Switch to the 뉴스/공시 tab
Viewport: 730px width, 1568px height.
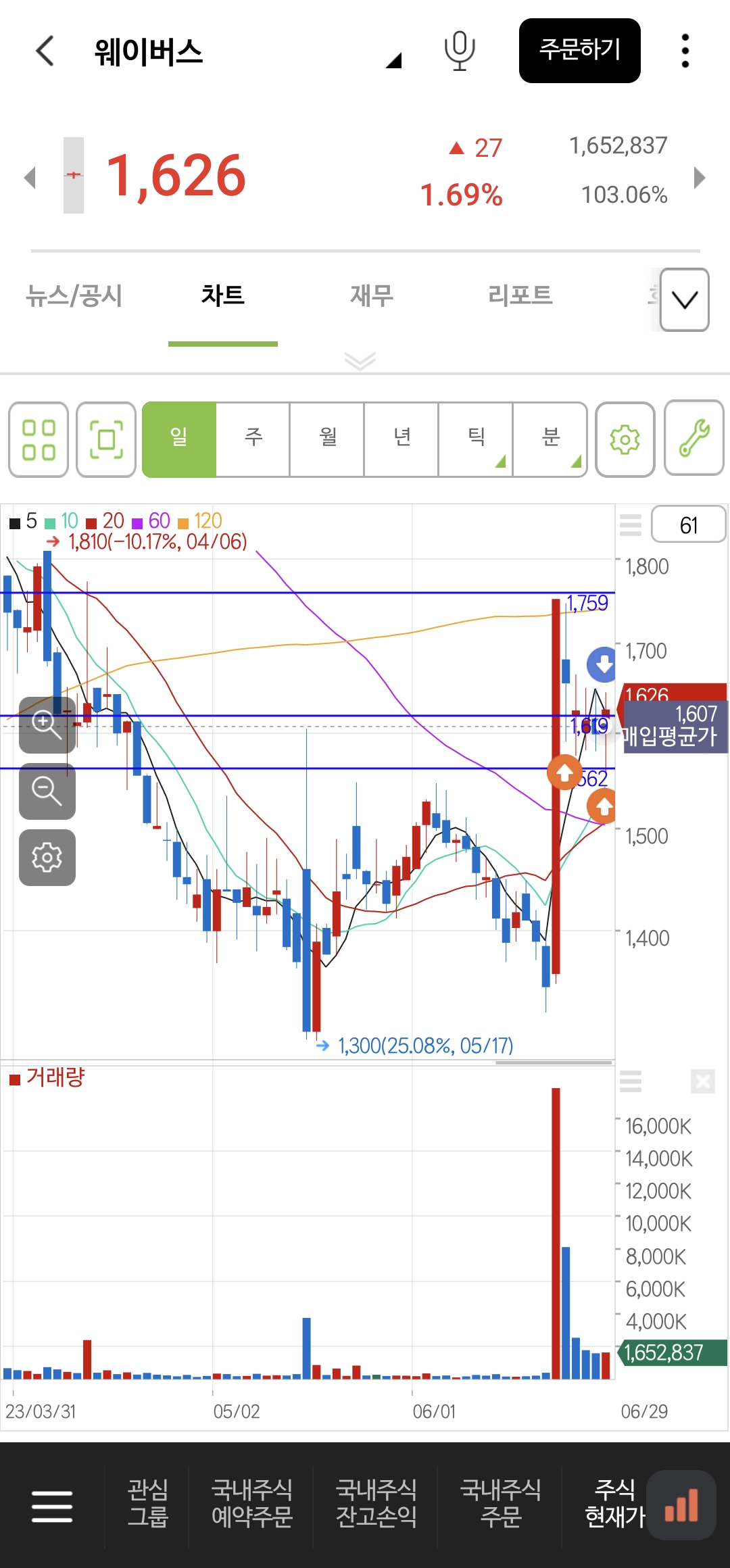74,296
